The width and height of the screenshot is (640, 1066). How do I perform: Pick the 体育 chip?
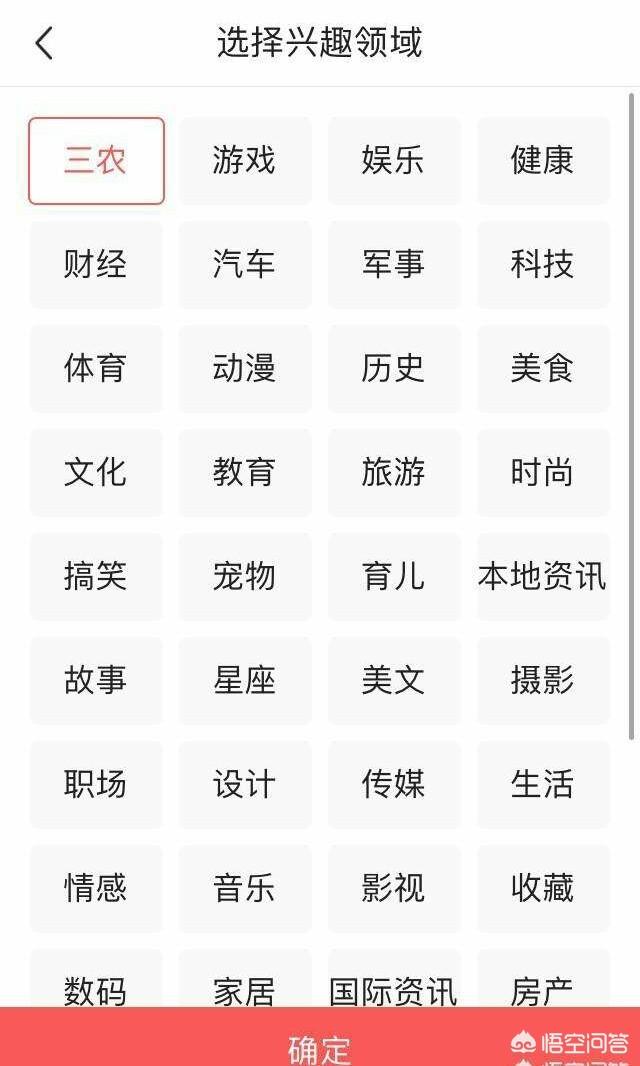pyautogui.click(x=96, y=369)
